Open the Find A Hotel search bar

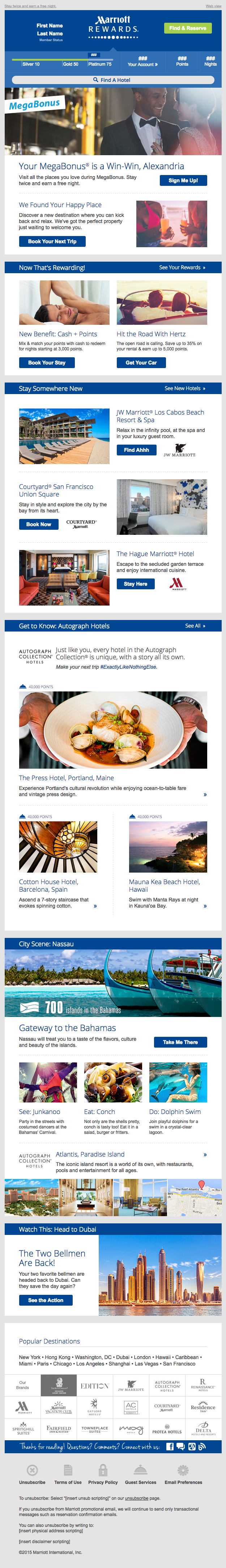click(x=113, y=80)
